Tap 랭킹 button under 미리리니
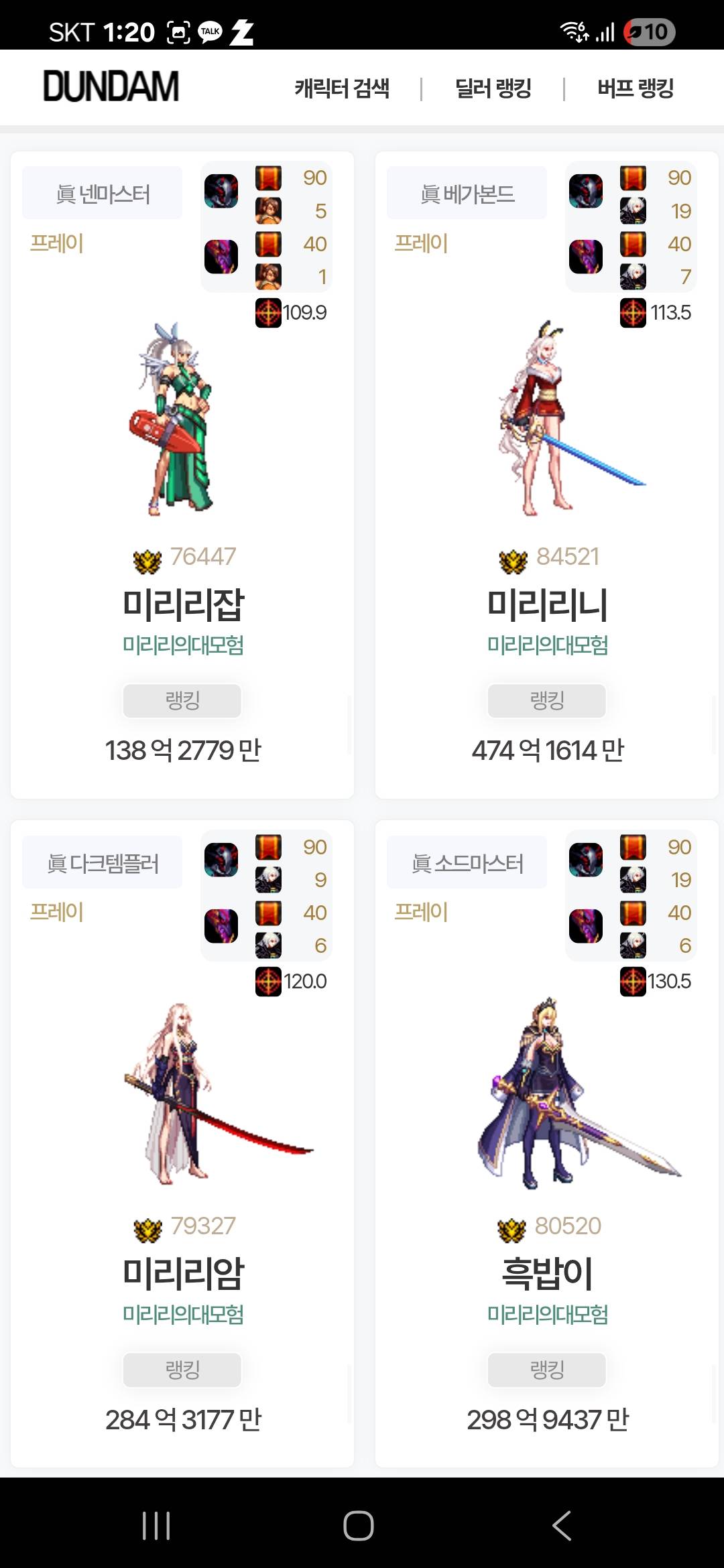The width and height of the screenshot is (724, 1568). pos(547,701)
